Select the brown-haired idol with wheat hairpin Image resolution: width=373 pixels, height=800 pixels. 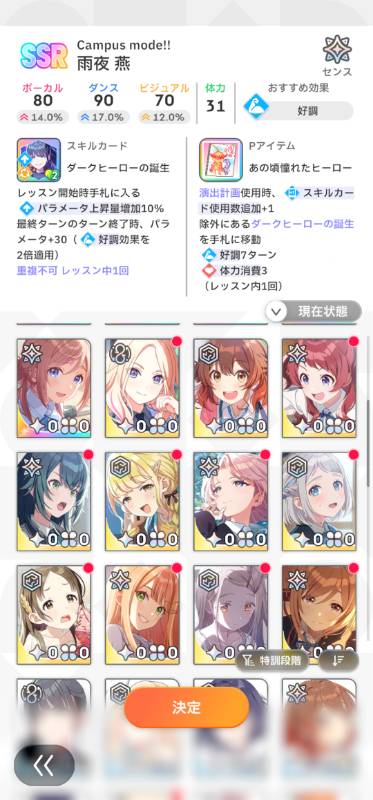click(54, 615)
